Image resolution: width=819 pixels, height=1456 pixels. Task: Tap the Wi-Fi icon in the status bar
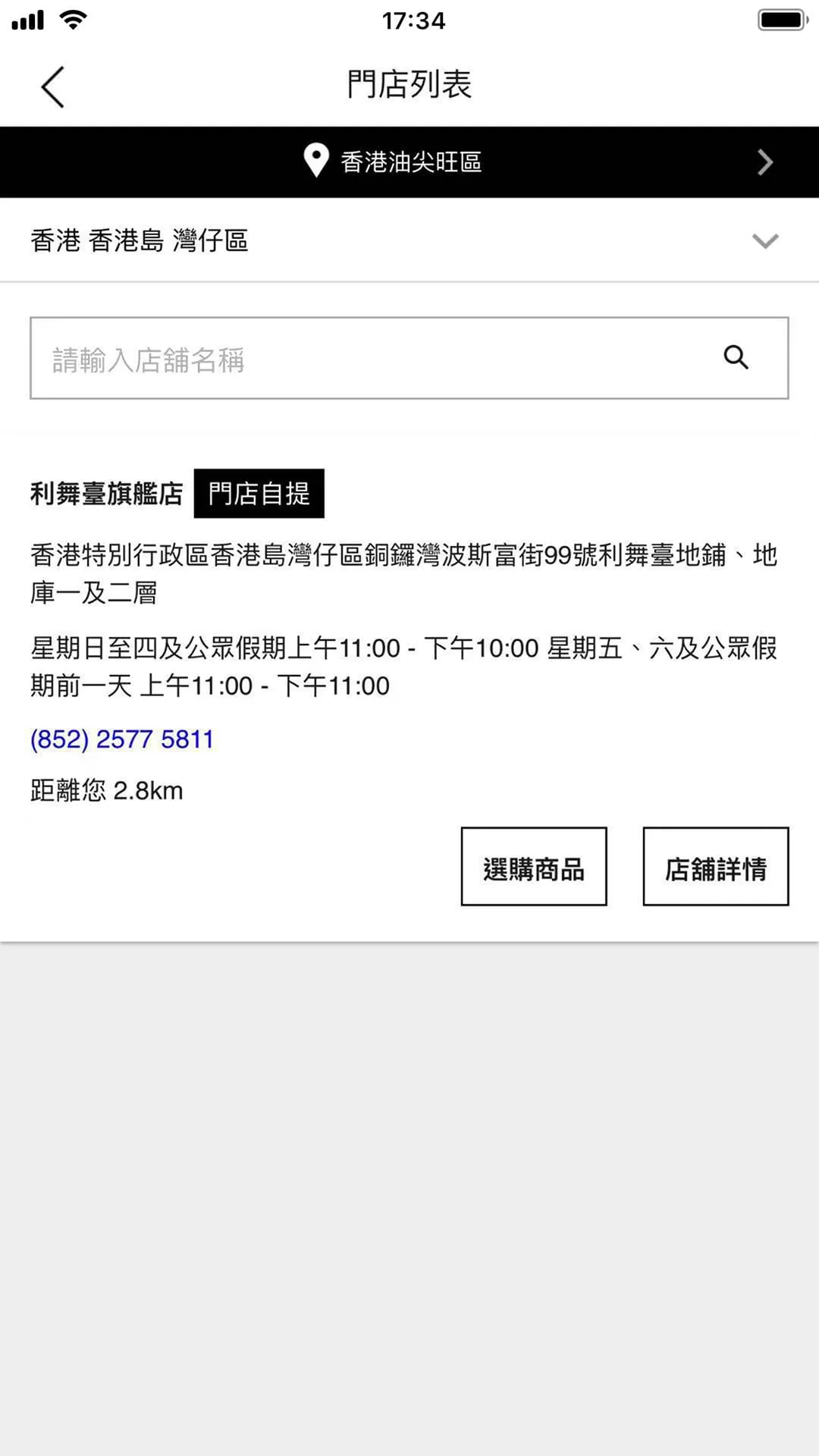tap(73, 20)
